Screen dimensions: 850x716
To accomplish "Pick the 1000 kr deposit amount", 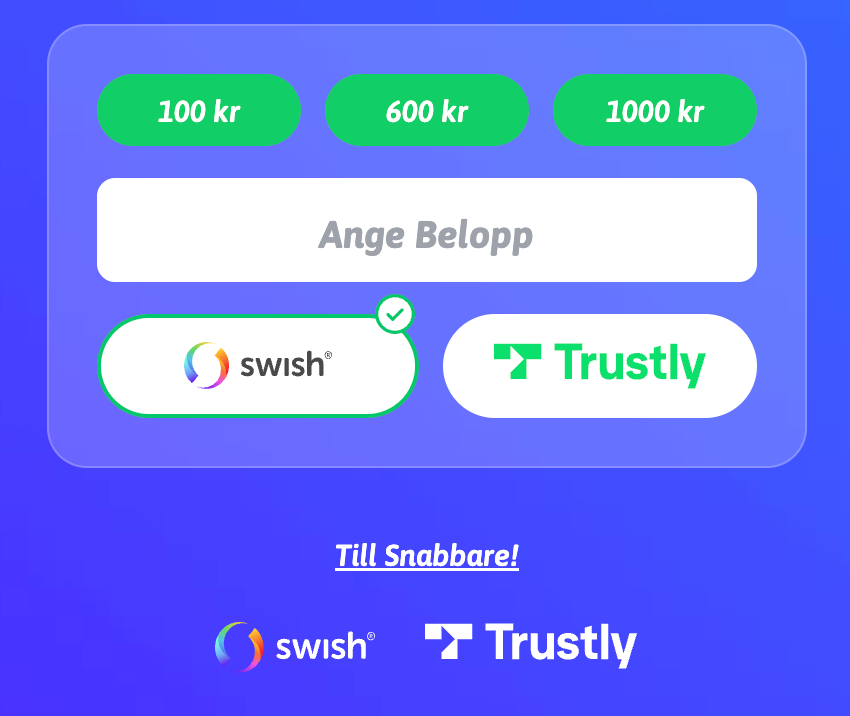I will (x=655, y=110).
